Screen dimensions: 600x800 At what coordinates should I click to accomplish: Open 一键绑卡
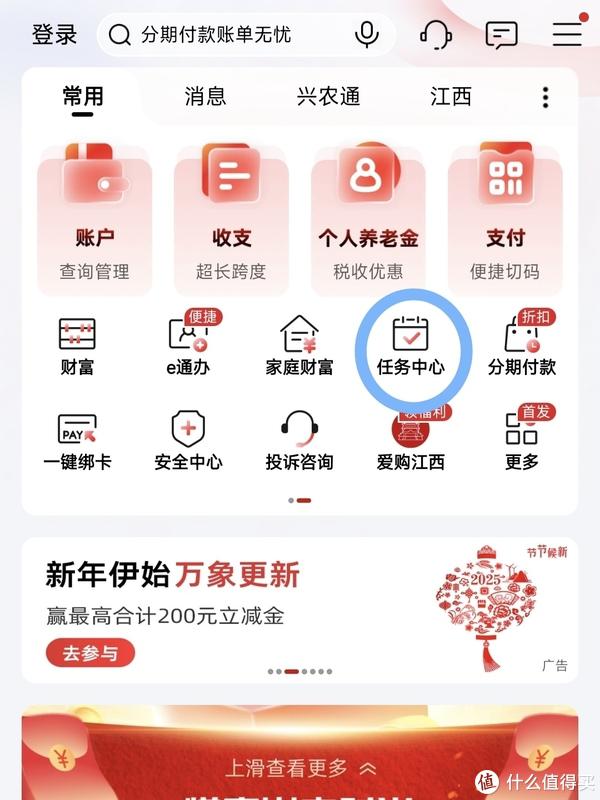click(77, 440)
